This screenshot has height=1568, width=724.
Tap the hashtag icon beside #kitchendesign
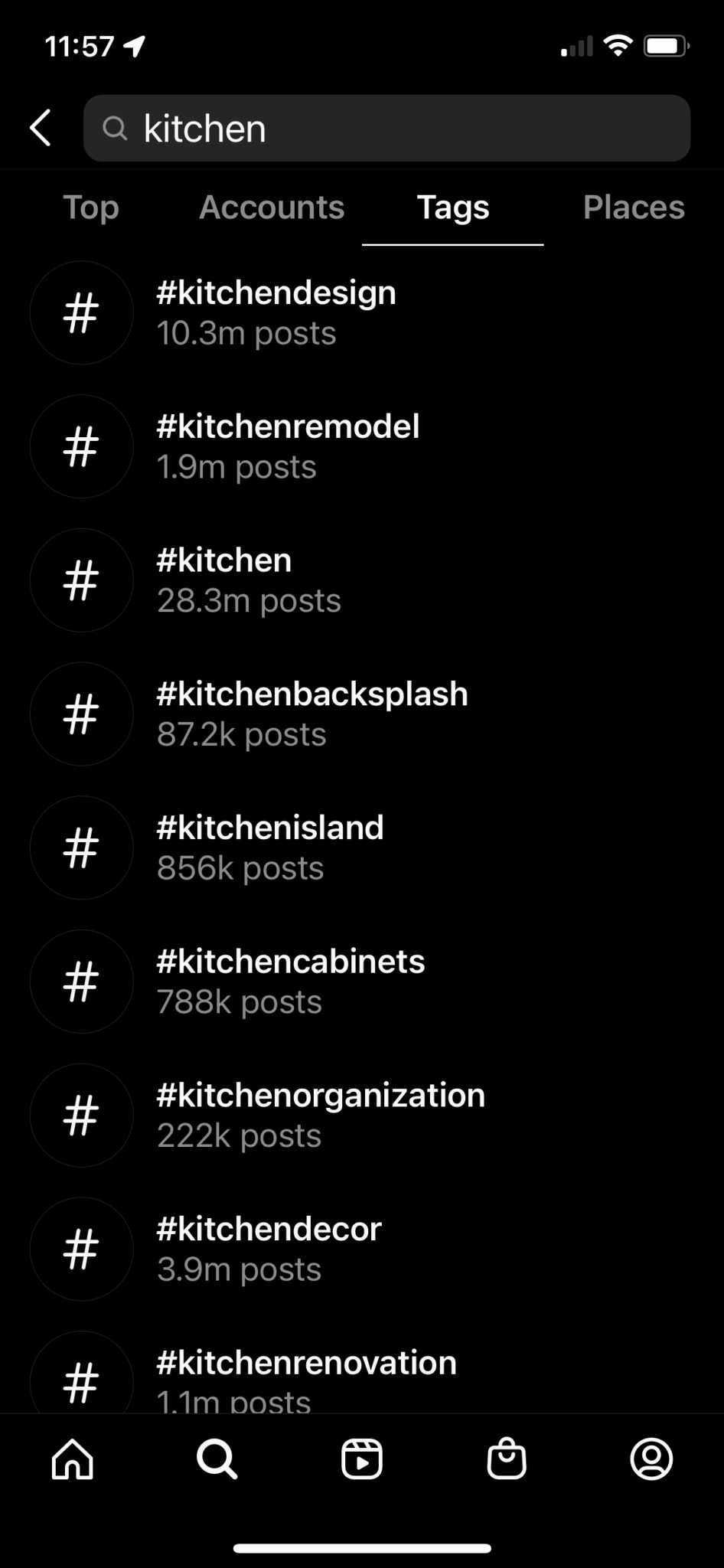[81, 312]
